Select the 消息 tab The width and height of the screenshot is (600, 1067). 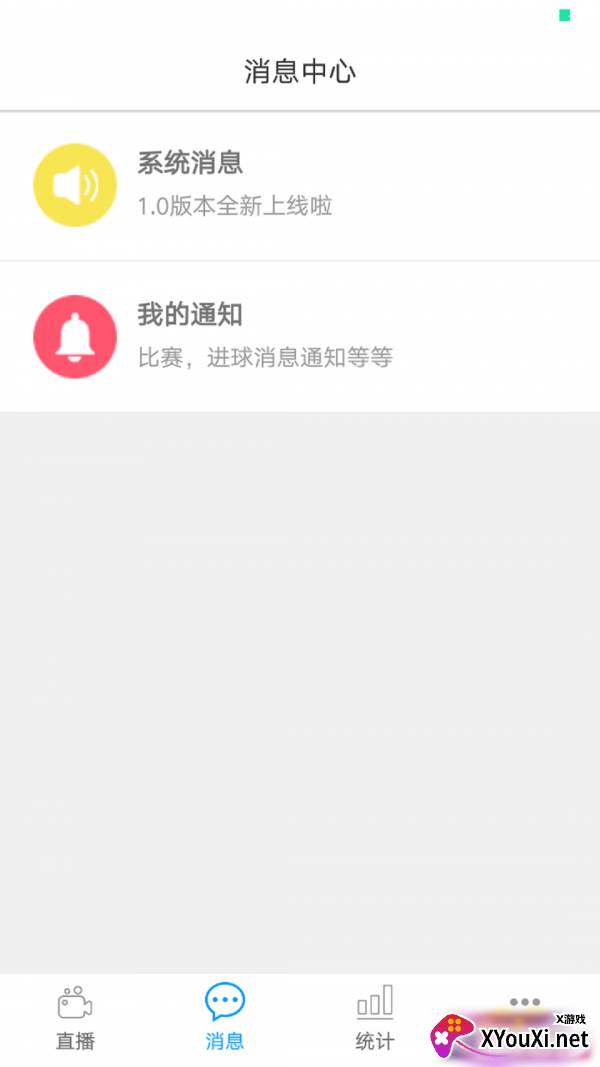click(224, 1019)
